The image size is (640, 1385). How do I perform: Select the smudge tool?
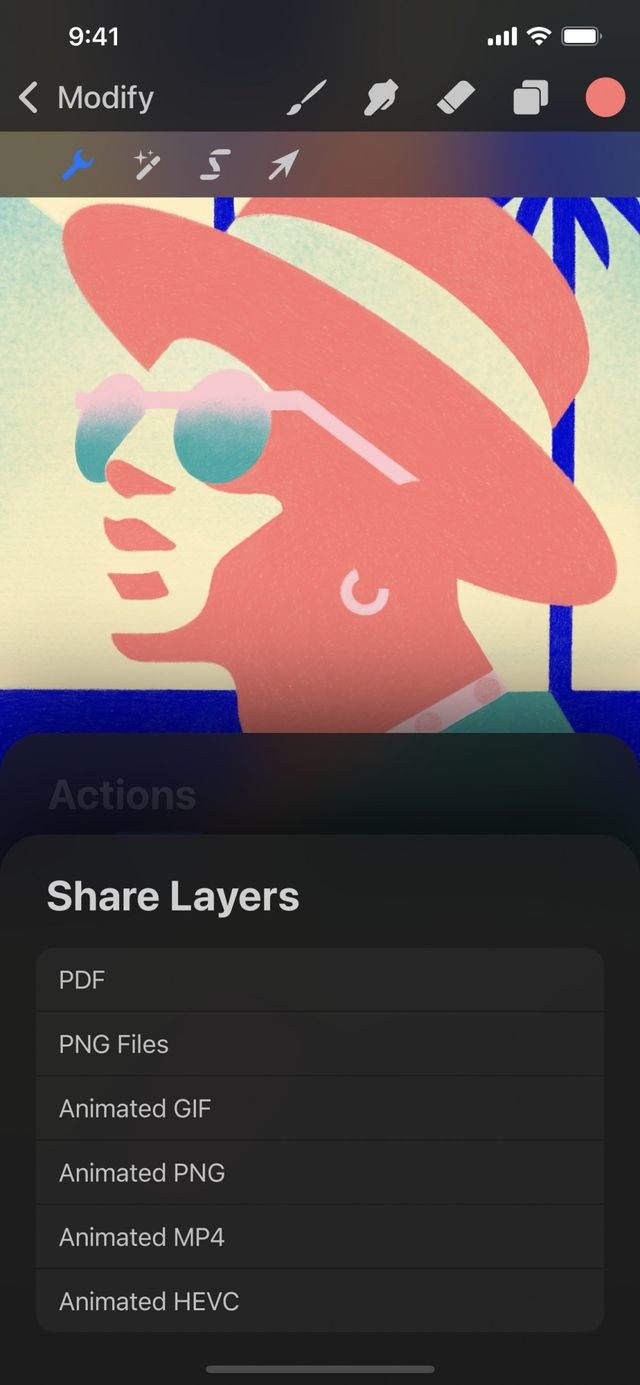381,98
